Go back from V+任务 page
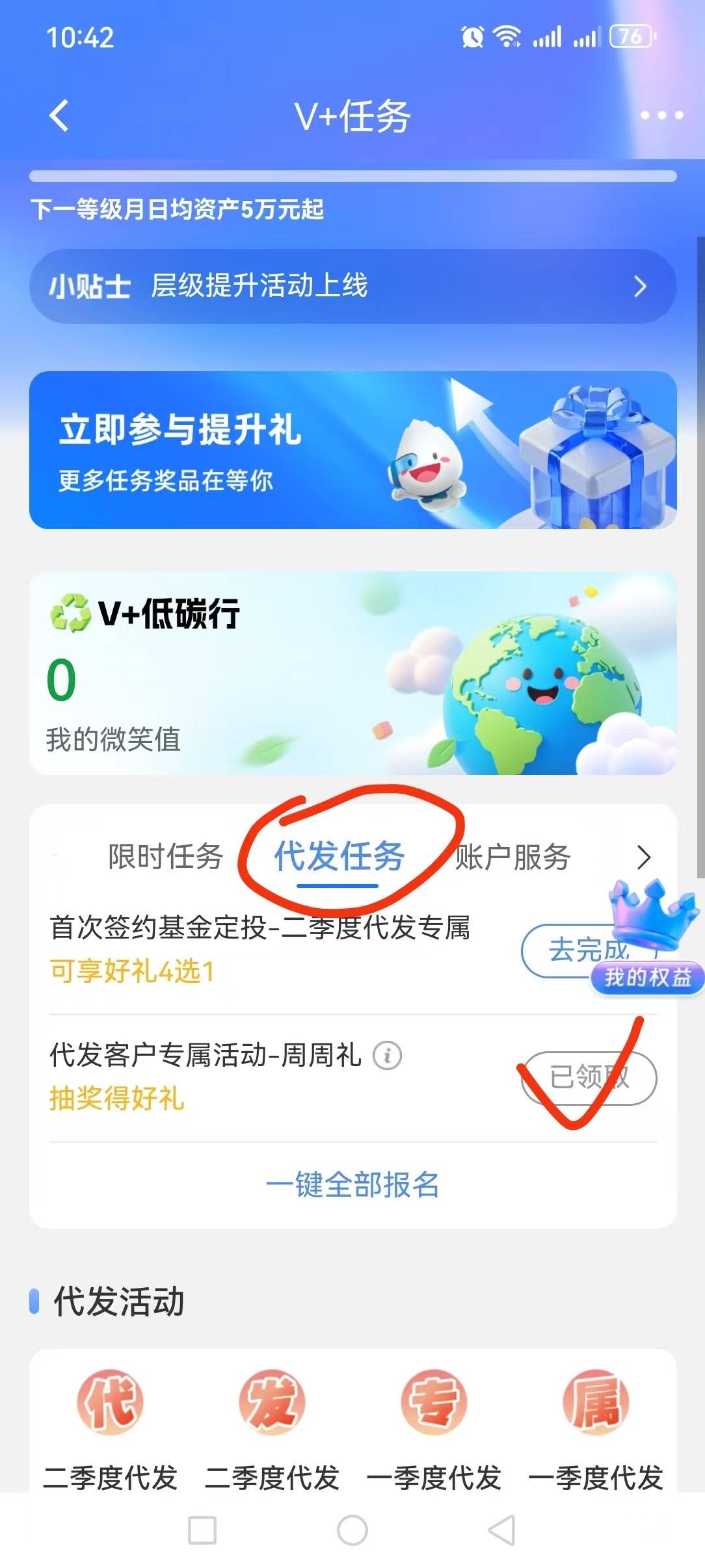 (x=59, y=116)
